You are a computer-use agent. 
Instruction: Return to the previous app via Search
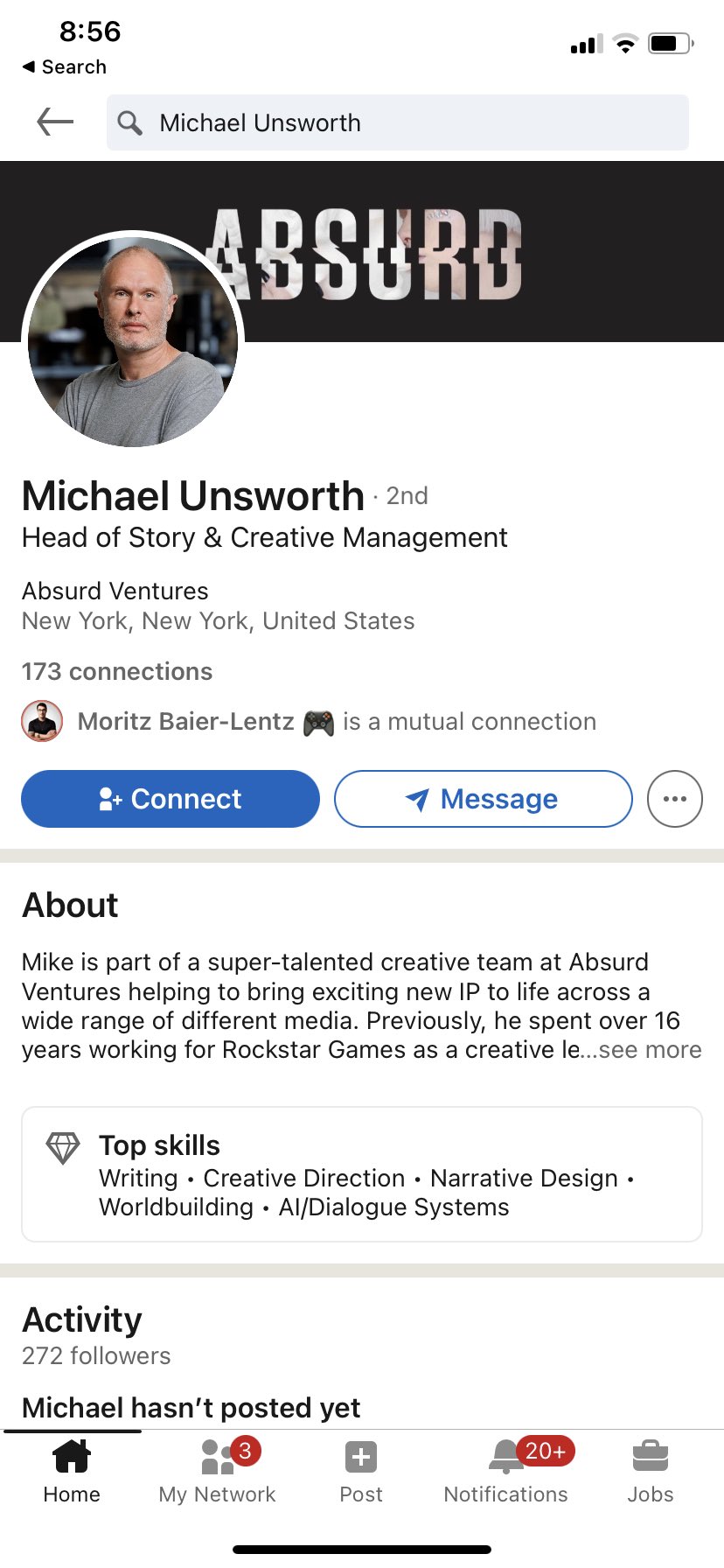(x=64, y=66)
